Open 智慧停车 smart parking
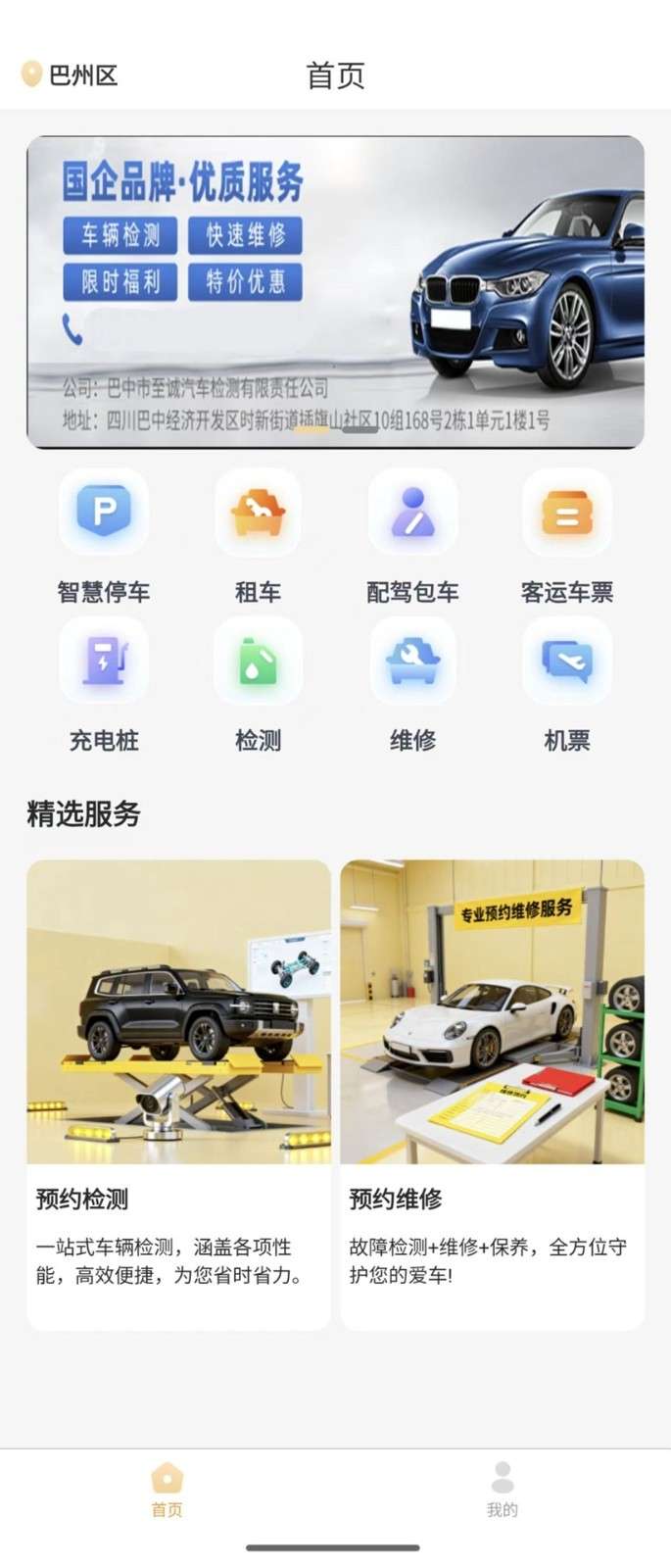Viewport: 671px width, 1568px height. click(x=104, y=537)
